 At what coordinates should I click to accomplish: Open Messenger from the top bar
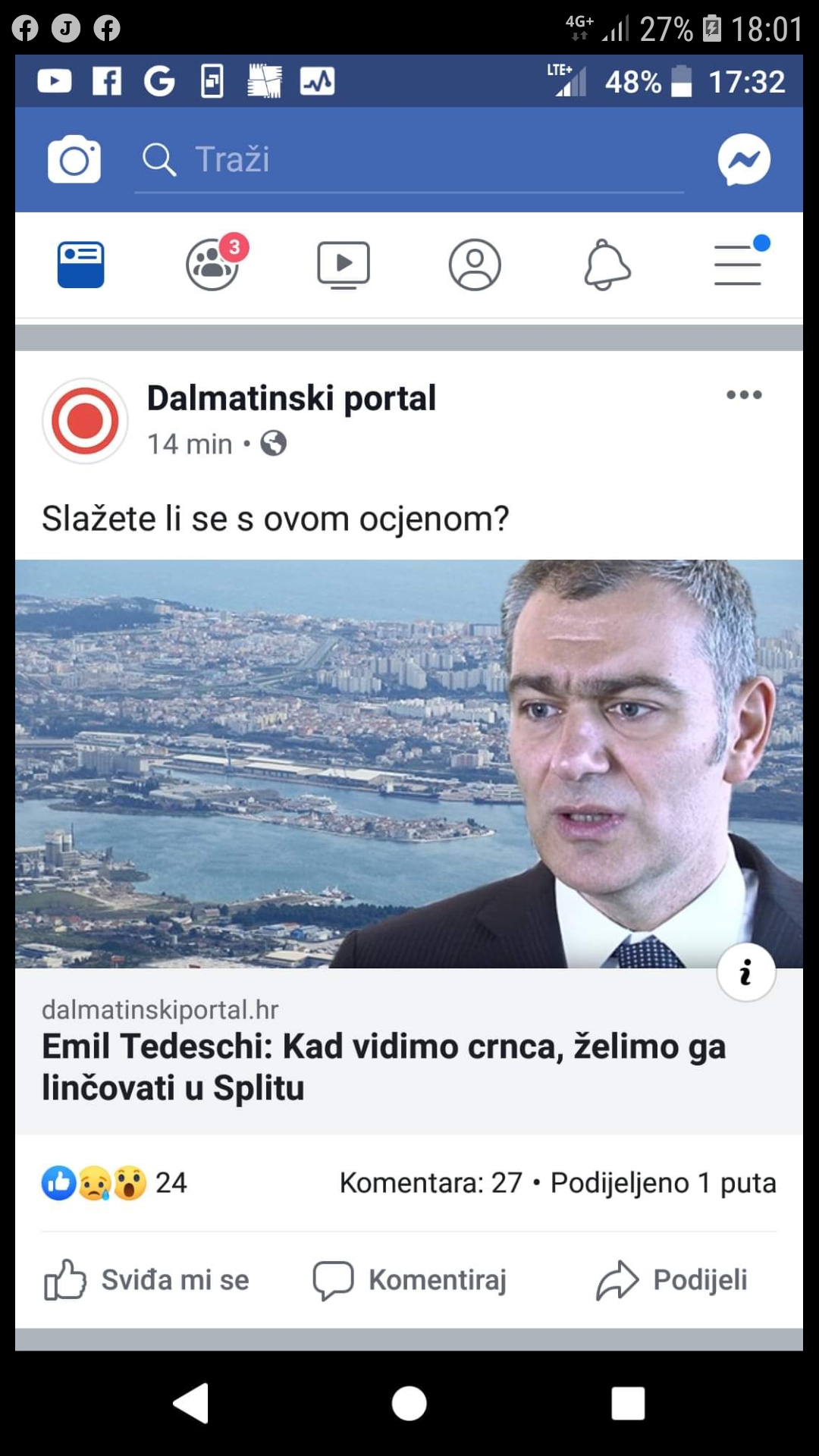click(745, 158)
